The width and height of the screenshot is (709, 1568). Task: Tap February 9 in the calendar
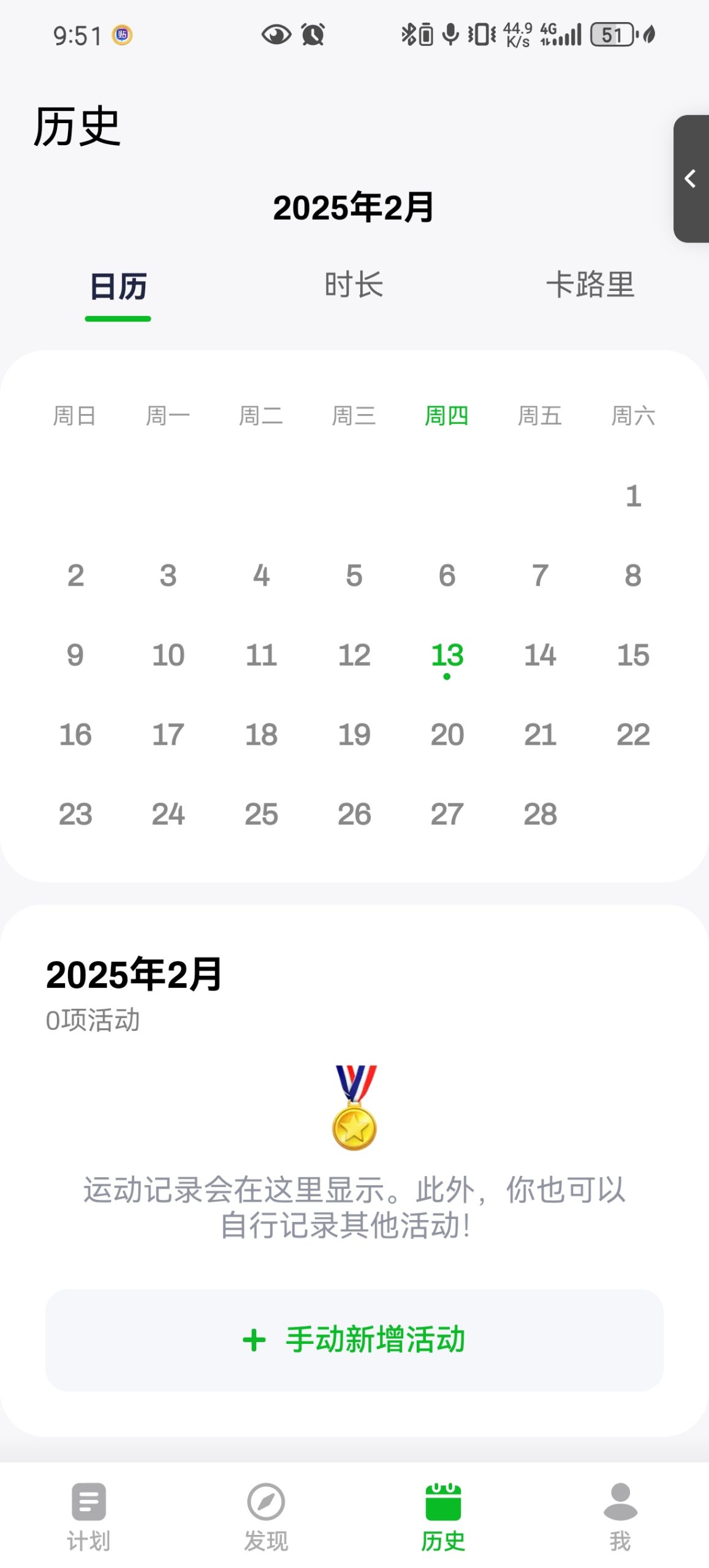75,655
